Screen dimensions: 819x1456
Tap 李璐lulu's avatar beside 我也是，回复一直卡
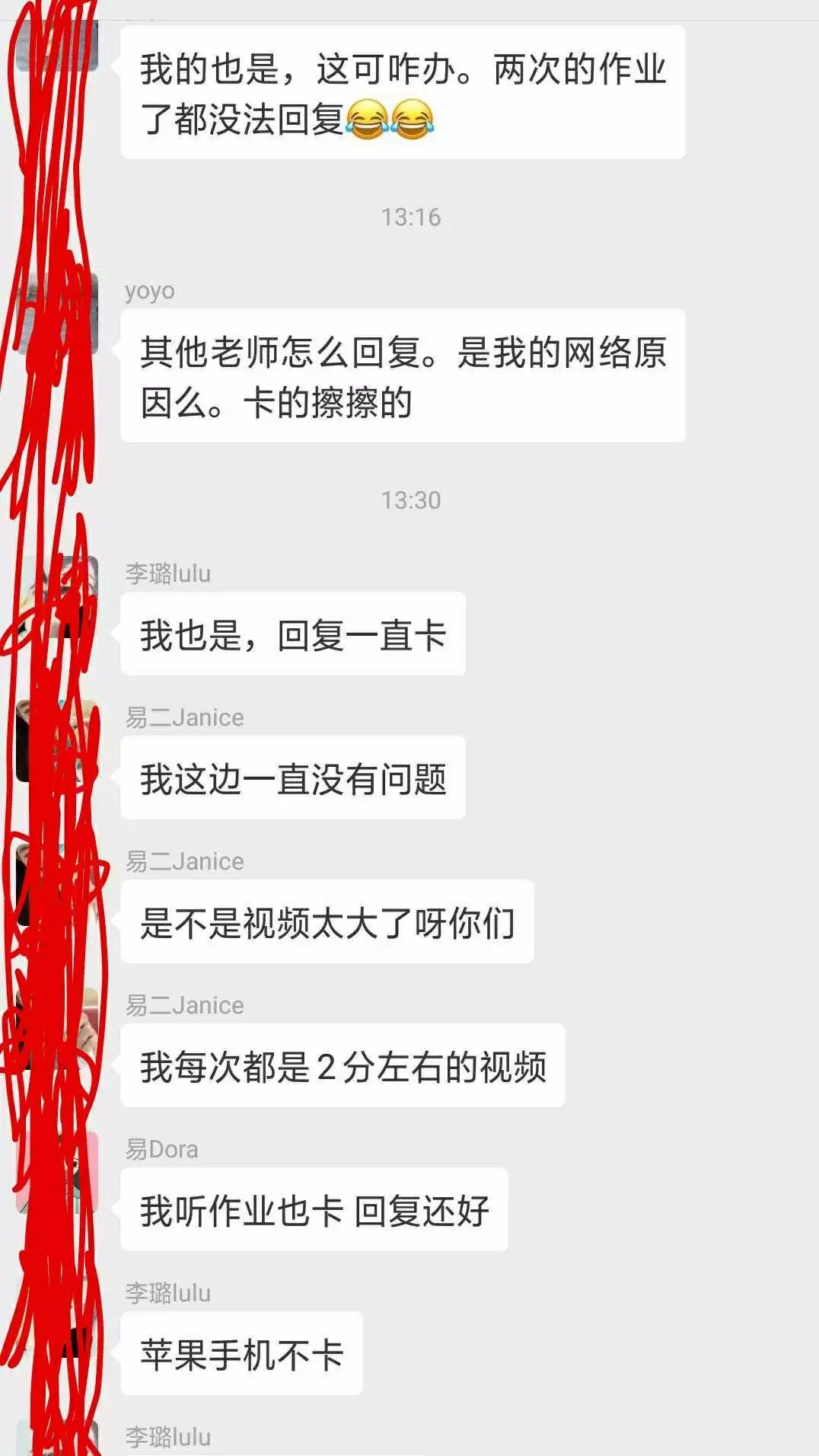tap(58, 598)
